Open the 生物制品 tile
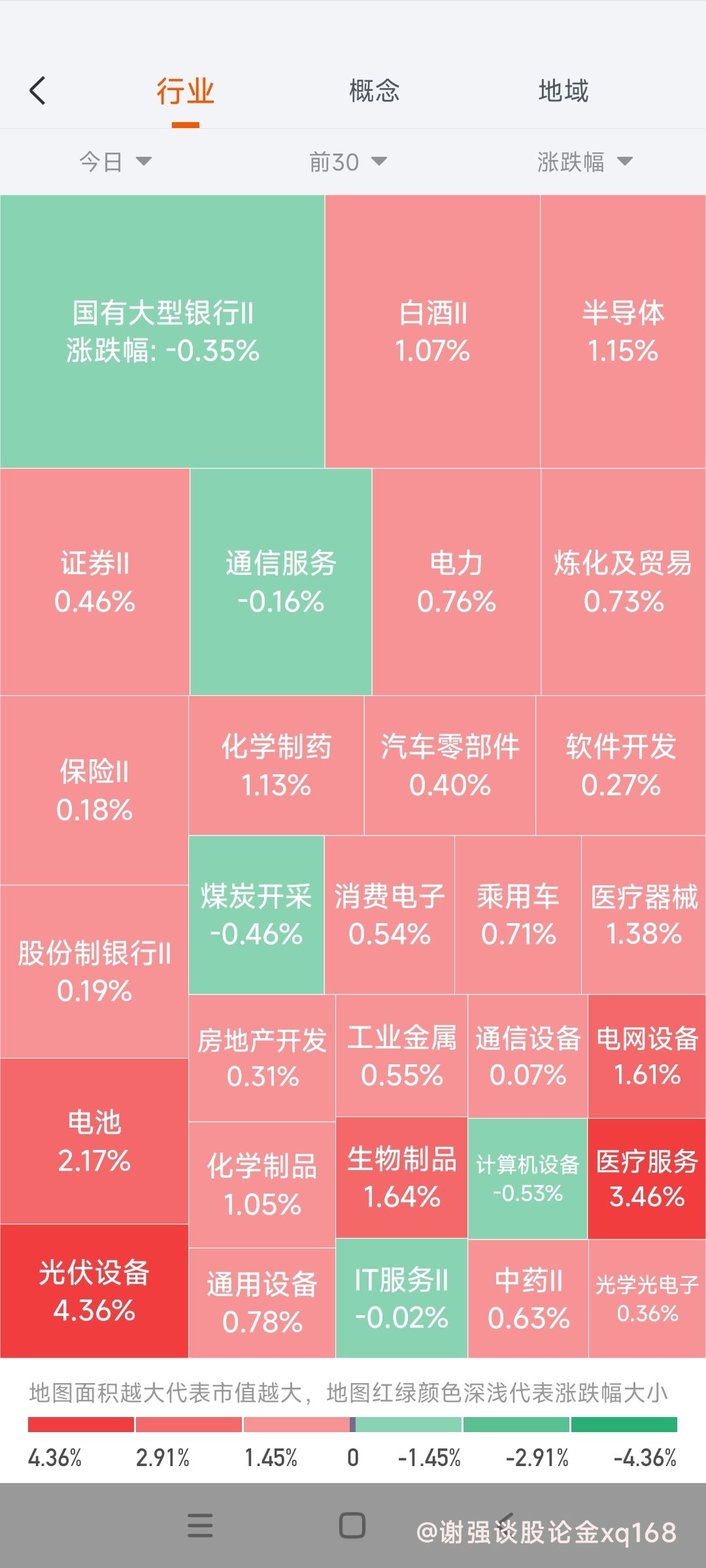The image size is (706, 1568). point(402,1177)
